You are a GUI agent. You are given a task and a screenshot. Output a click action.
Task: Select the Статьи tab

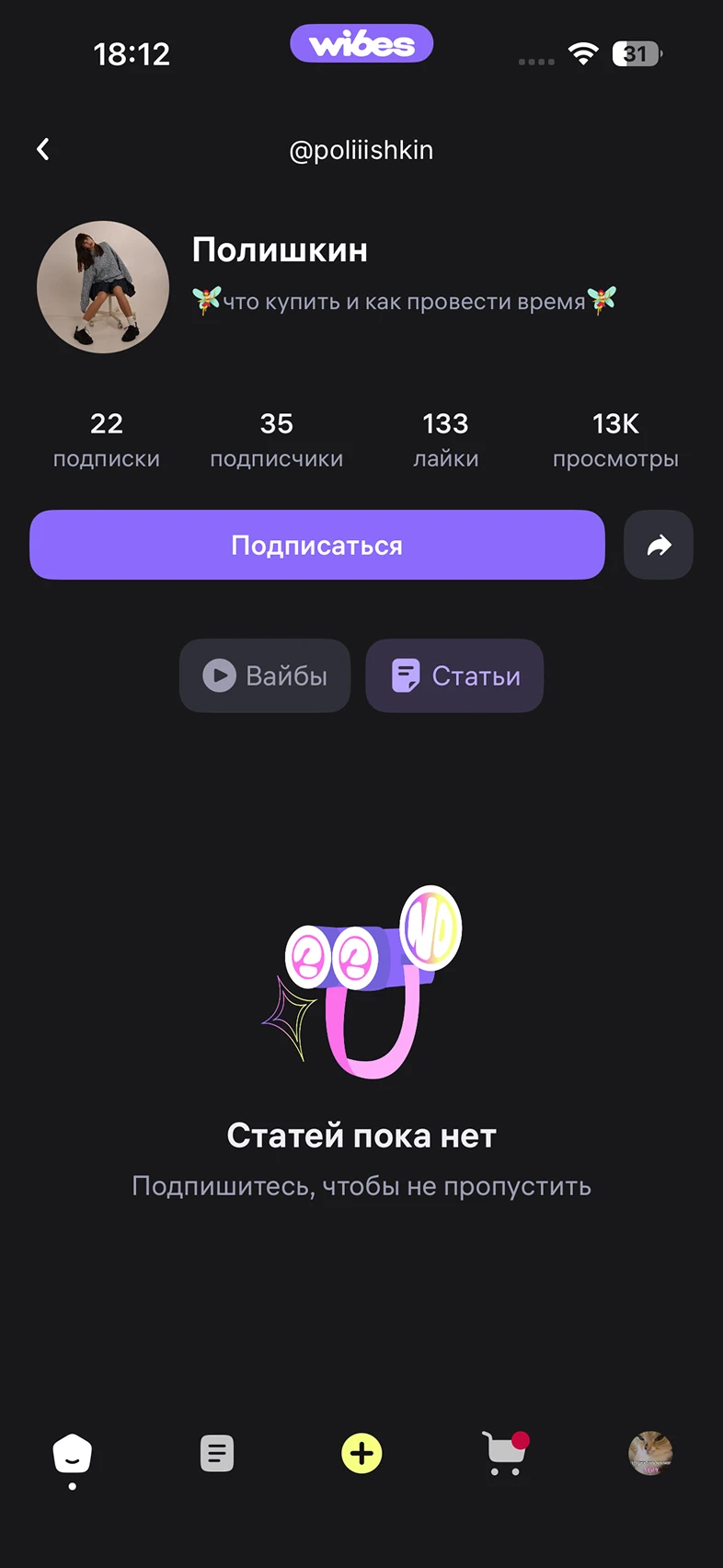click(x=454, y=675)
